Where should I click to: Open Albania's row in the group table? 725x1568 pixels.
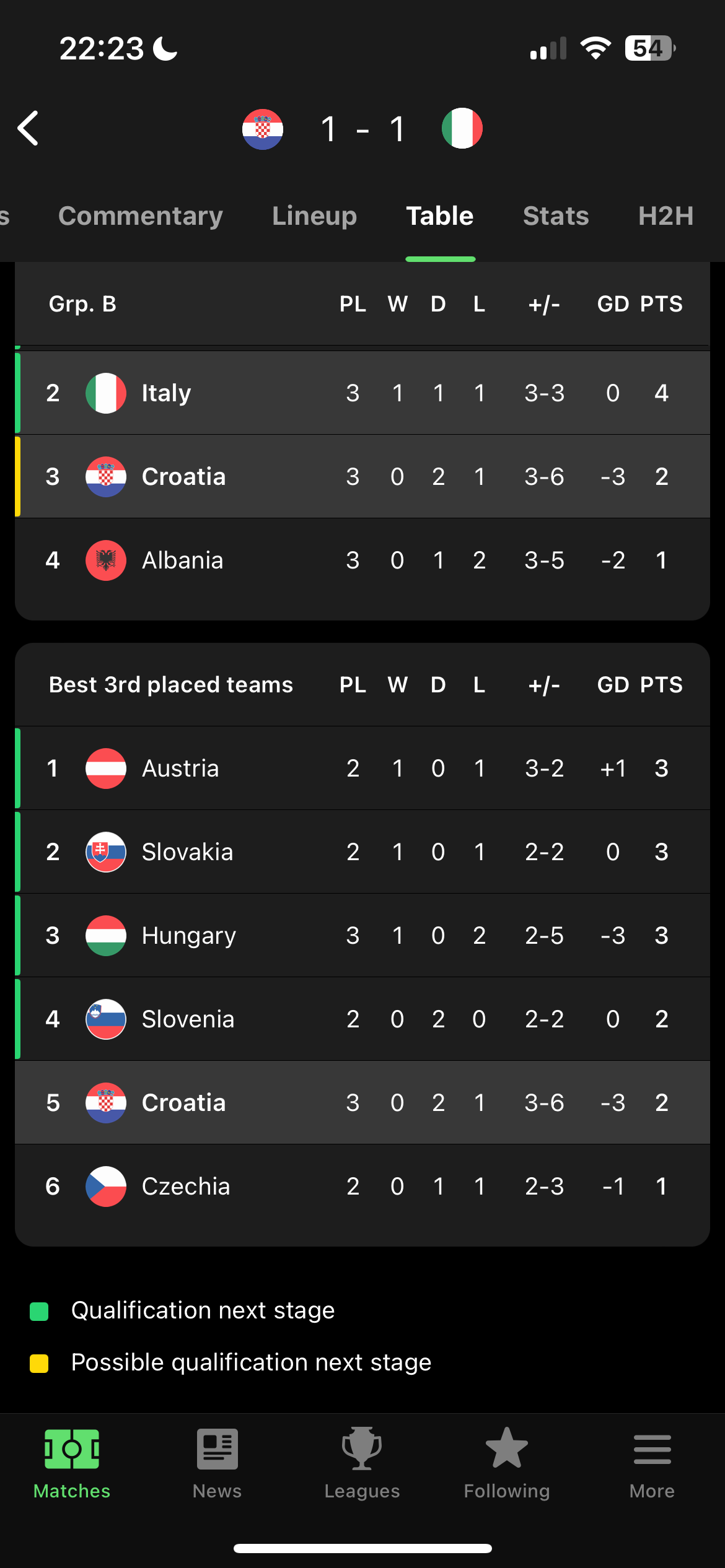click(362, 560)
